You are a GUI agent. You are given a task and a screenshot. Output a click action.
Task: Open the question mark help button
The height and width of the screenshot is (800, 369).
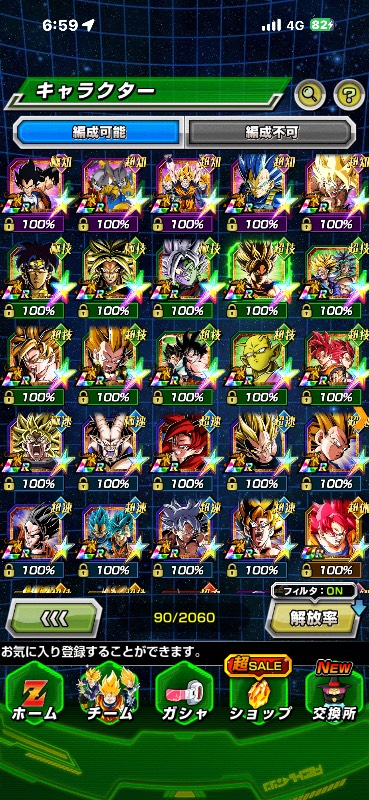click(349, 93)
